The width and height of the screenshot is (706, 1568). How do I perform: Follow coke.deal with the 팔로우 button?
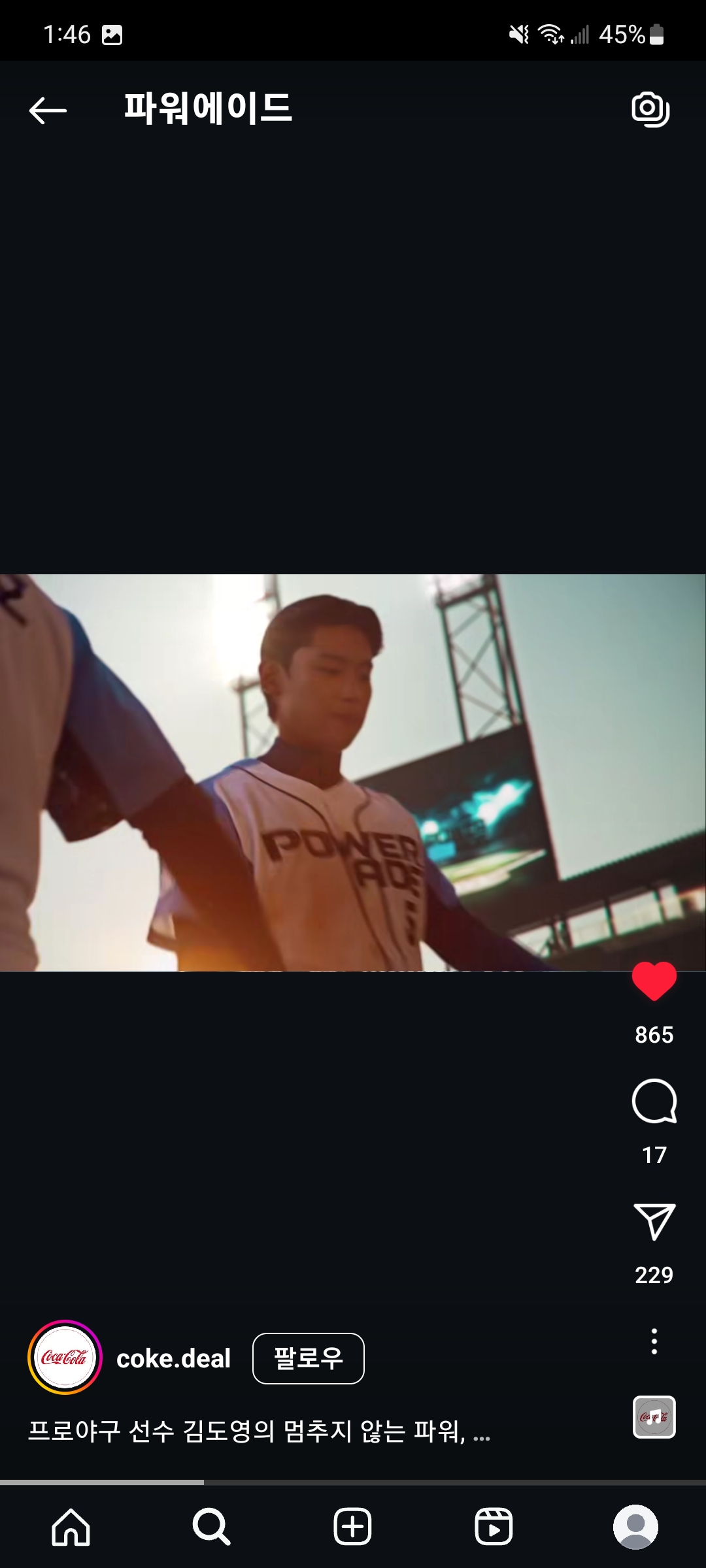click(x=308, y=1358)
